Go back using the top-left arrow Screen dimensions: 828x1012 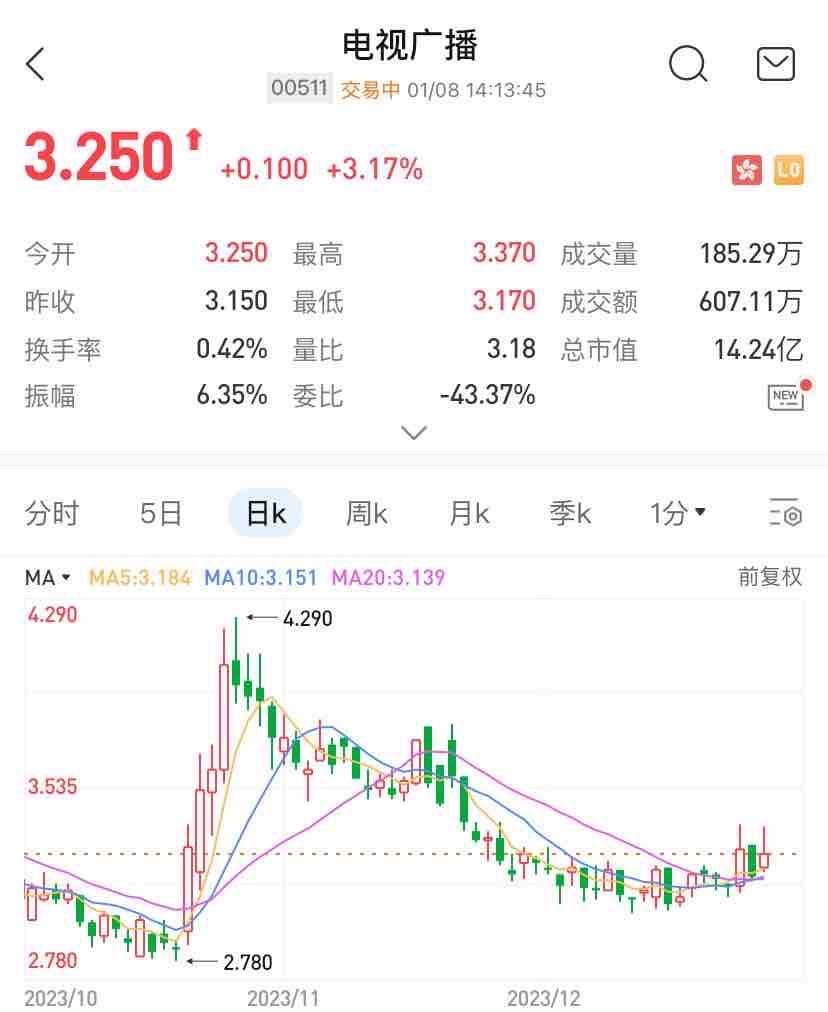tap(36, 65)
